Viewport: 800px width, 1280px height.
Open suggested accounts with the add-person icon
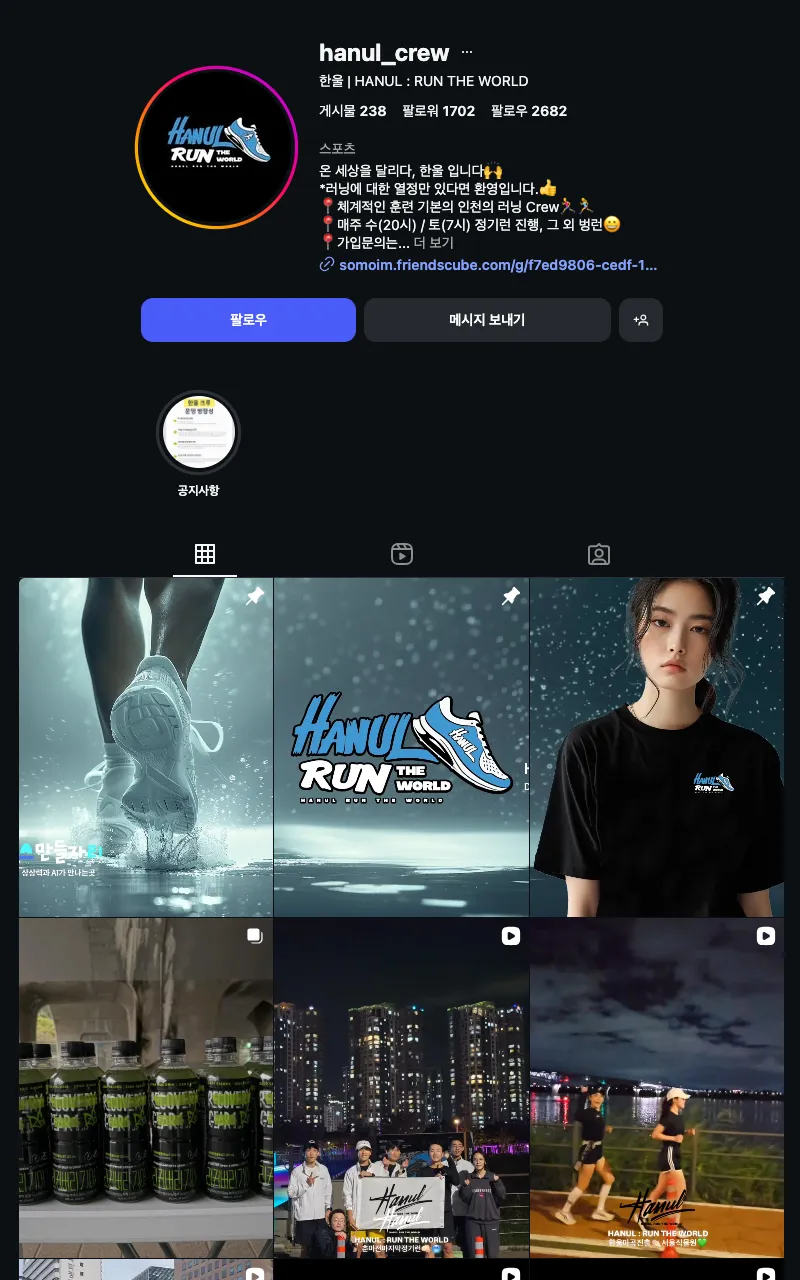coord(641,320)
